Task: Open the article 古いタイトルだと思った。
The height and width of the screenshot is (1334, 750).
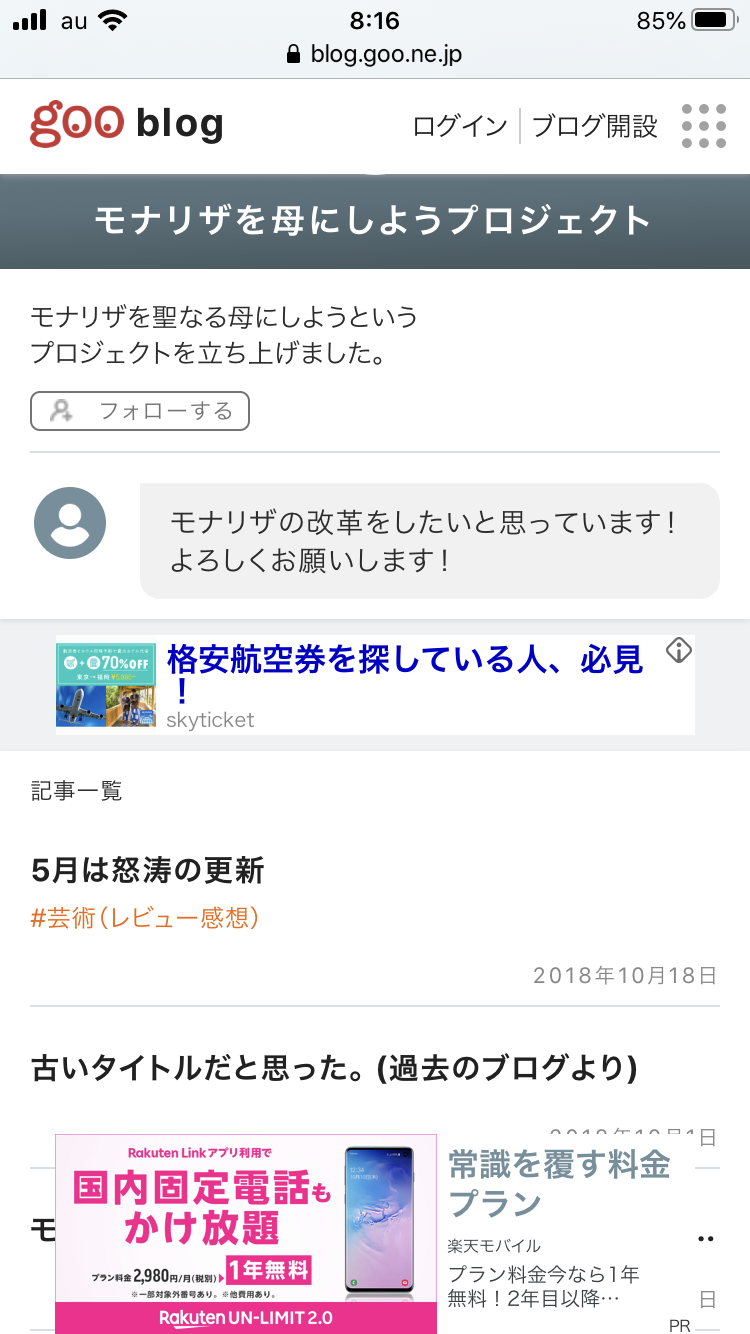Action: pyautogui.click(x=334, y=1068)
